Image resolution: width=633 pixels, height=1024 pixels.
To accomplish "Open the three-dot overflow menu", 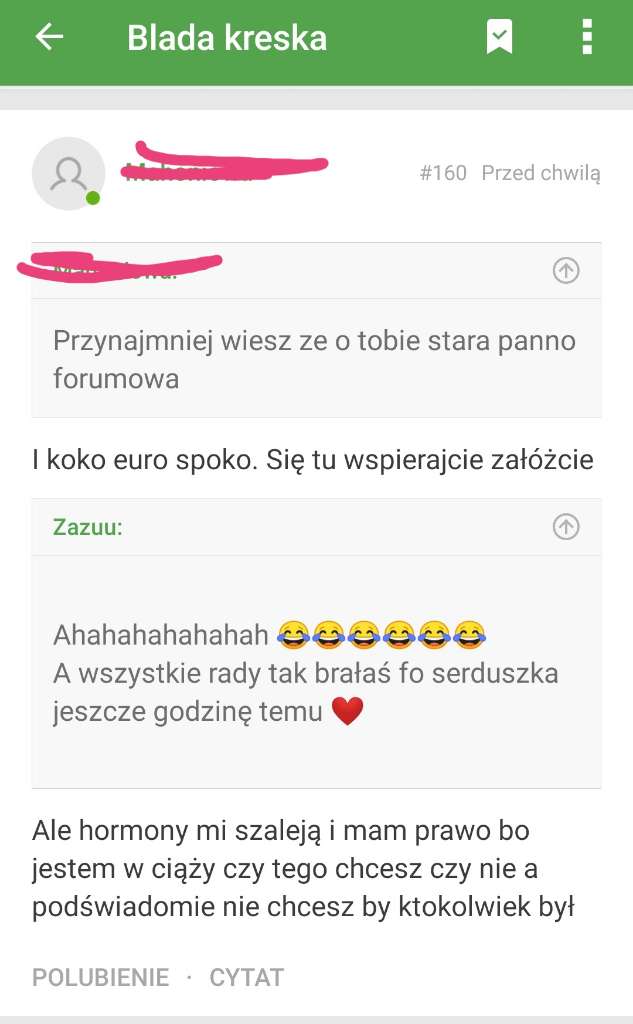I will [586, 38].
